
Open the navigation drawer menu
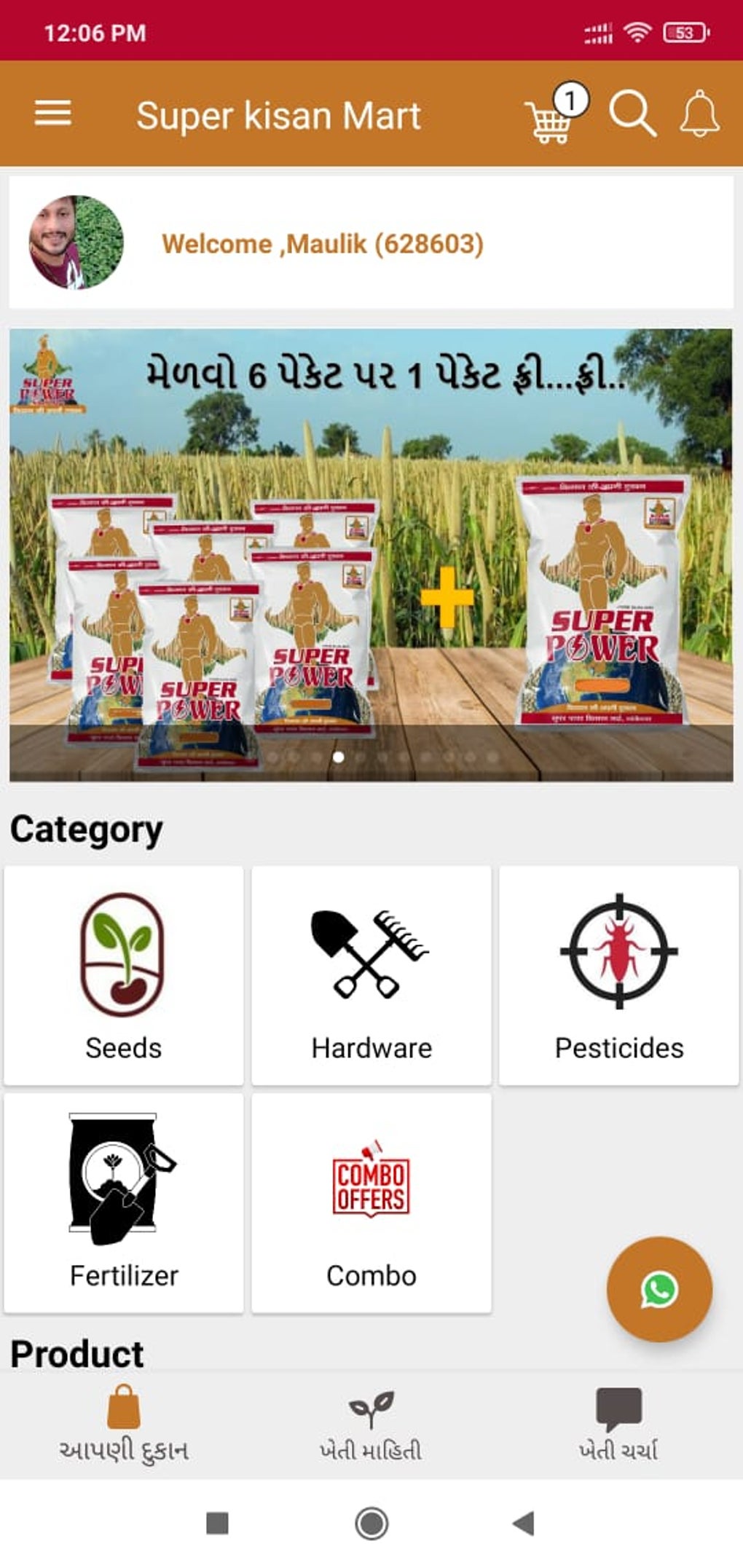[52, 114]
